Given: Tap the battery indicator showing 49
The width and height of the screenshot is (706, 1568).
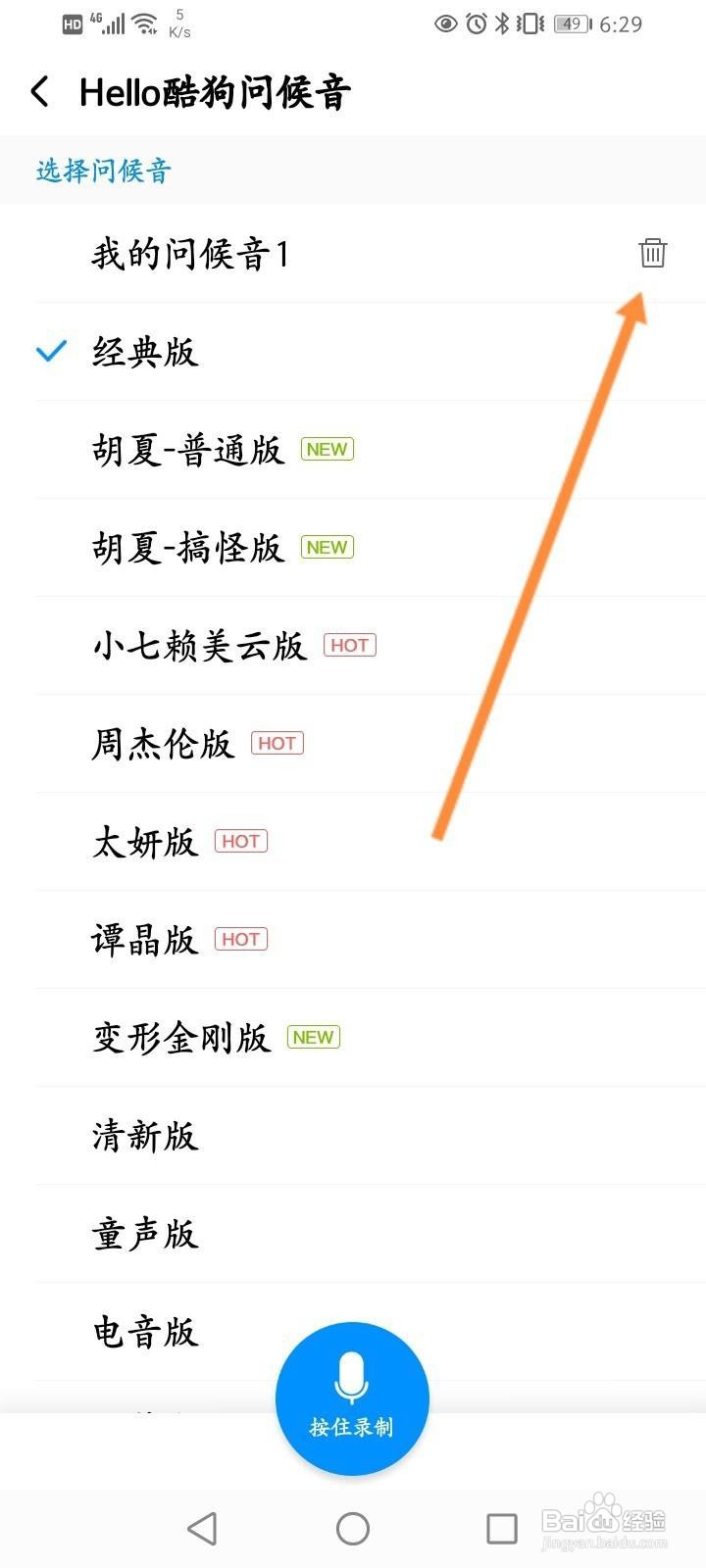Looking at the screenshot, I should [569, 24].
